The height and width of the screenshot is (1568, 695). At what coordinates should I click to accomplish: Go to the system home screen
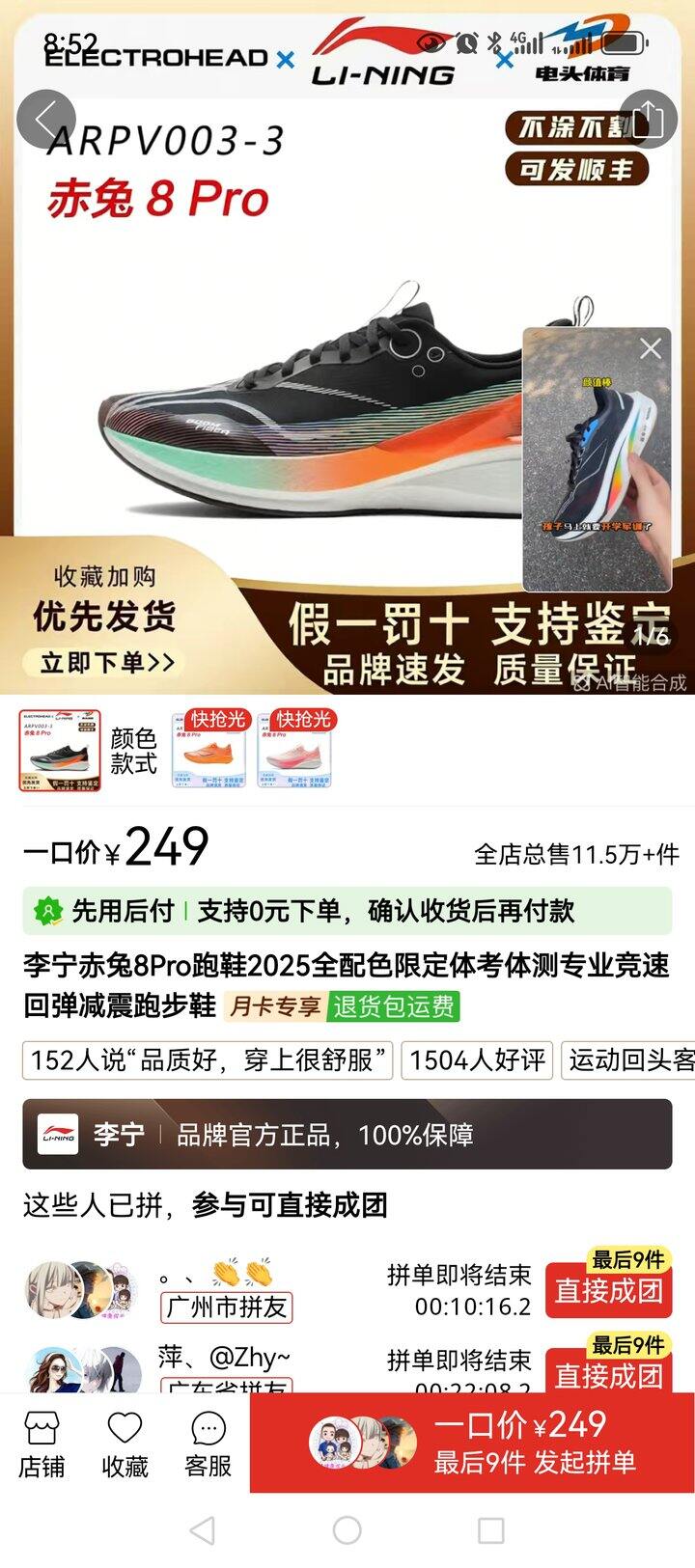point(347,1530)
